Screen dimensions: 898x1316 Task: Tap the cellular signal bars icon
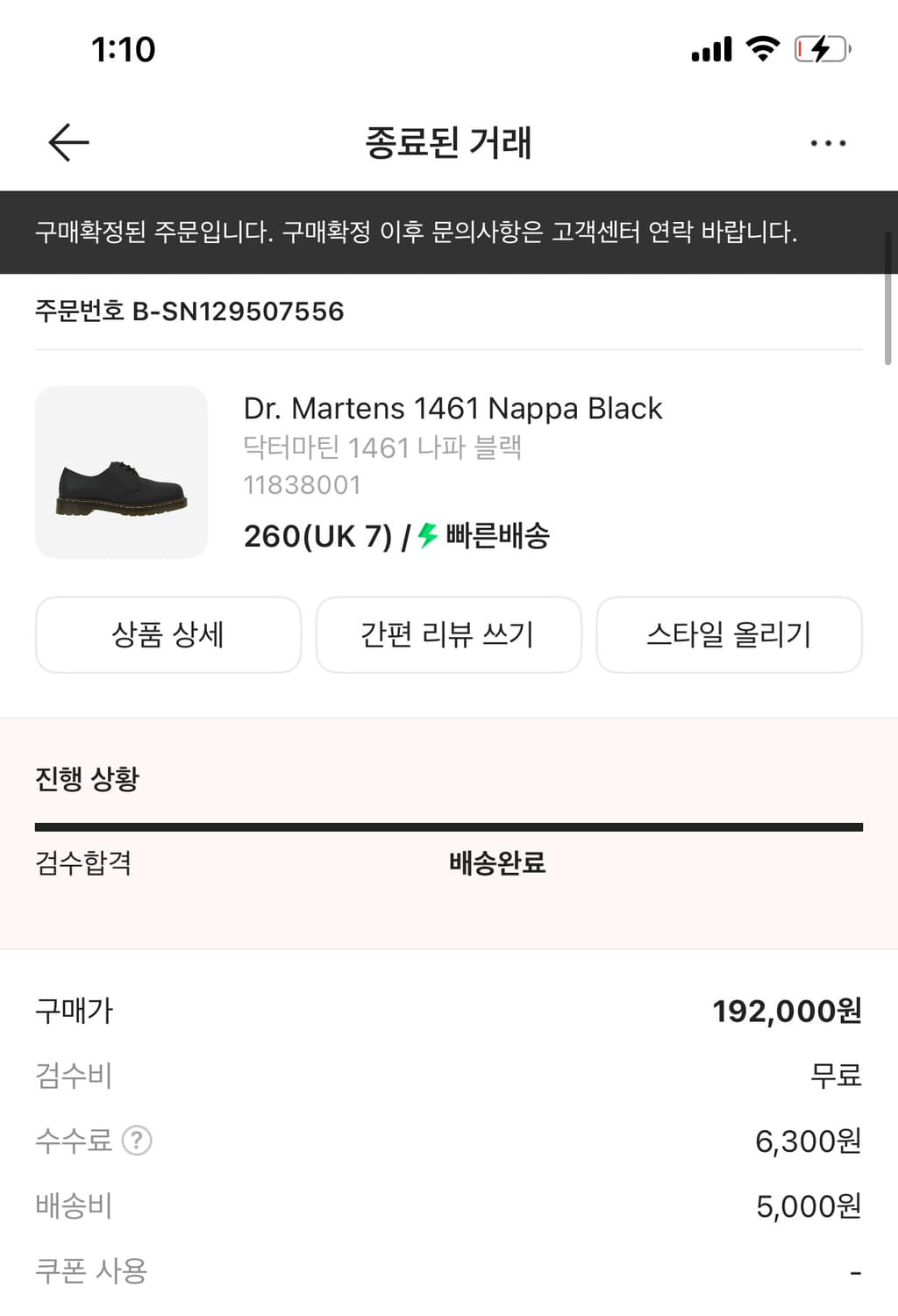tap(711, 50)
